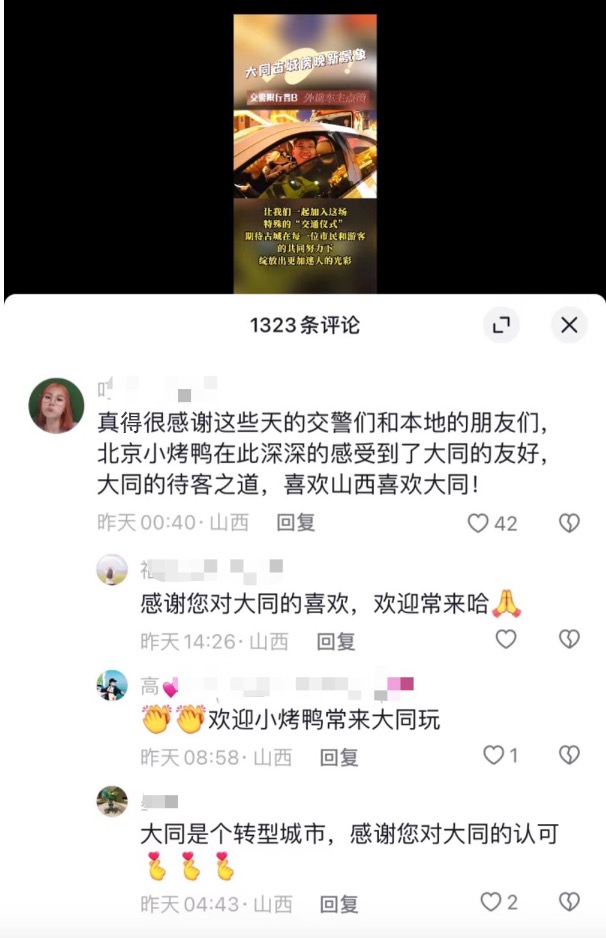
Task: Reply to the comment posted 昨天 08:58
Action: coord(339,757)
